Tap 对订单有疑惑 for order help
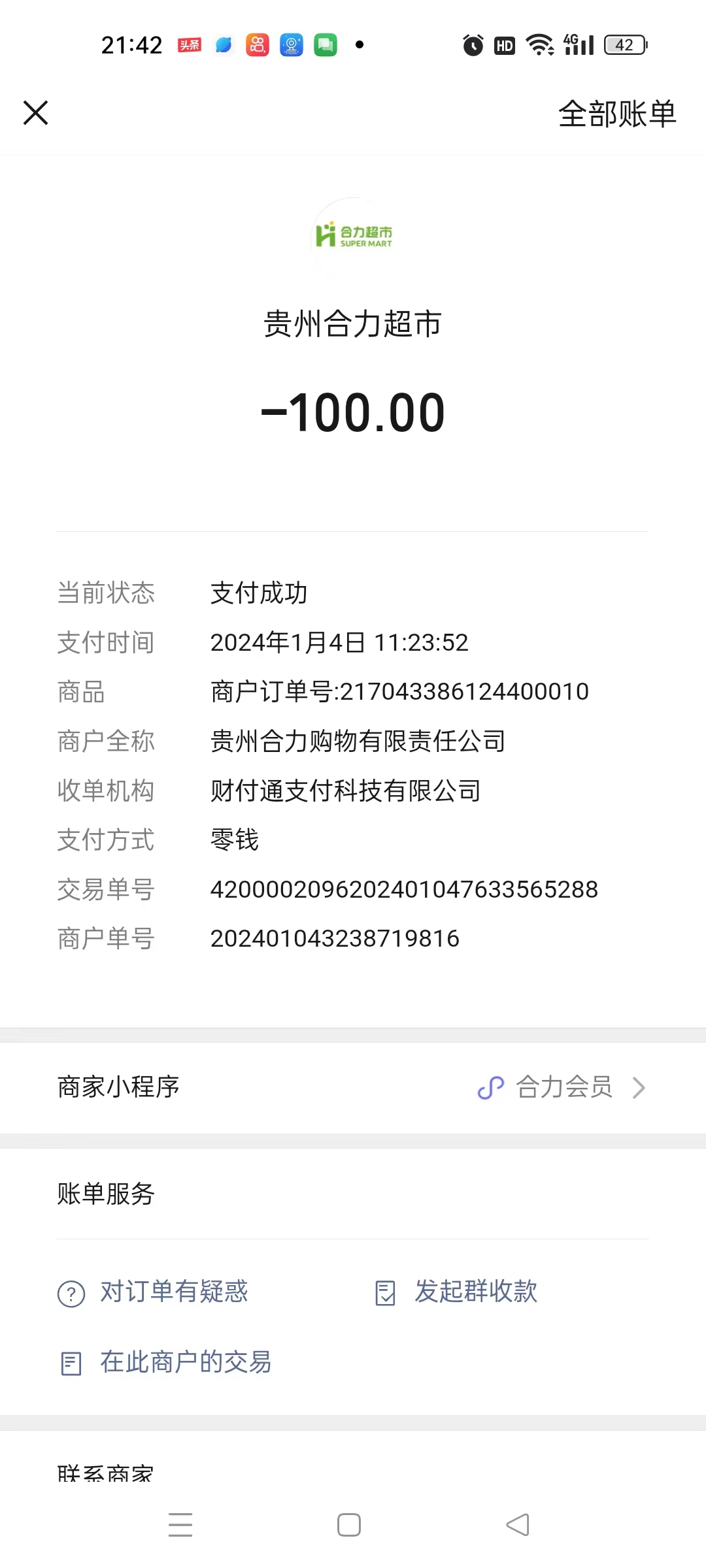706x1568 pixels. (x=154, y=1292)
